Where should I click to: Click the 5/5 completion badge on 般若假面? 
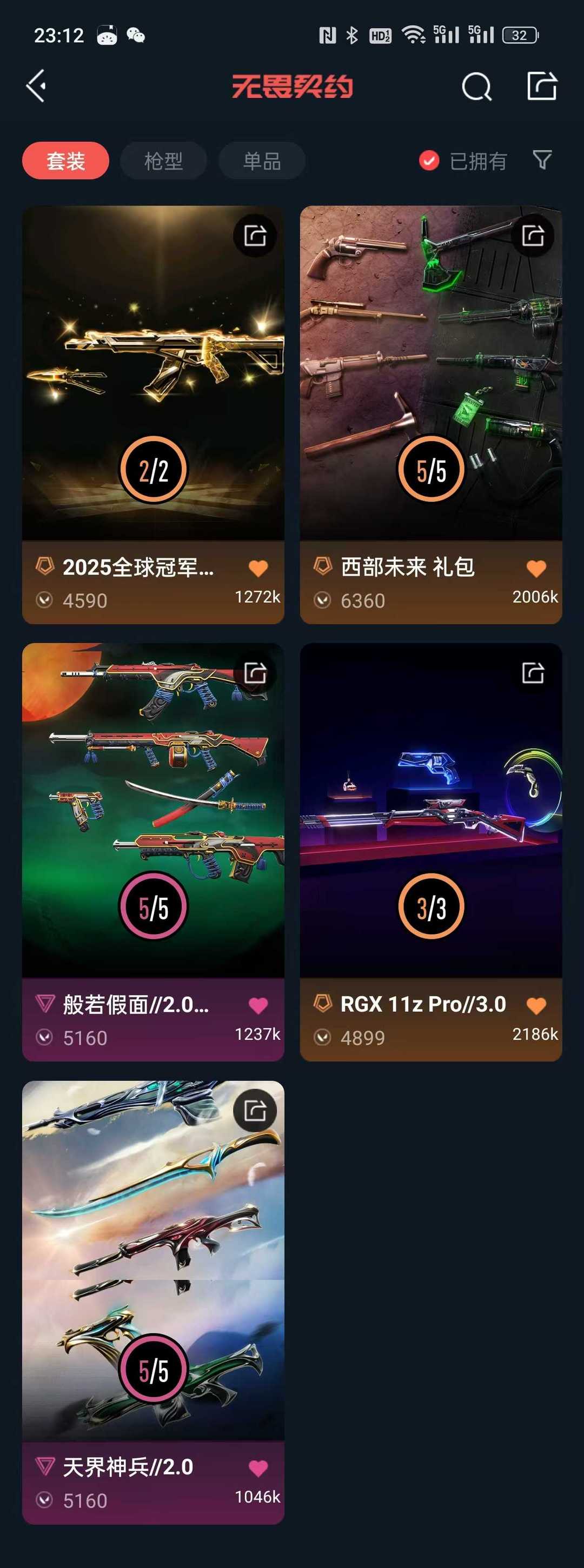[153, 905]
